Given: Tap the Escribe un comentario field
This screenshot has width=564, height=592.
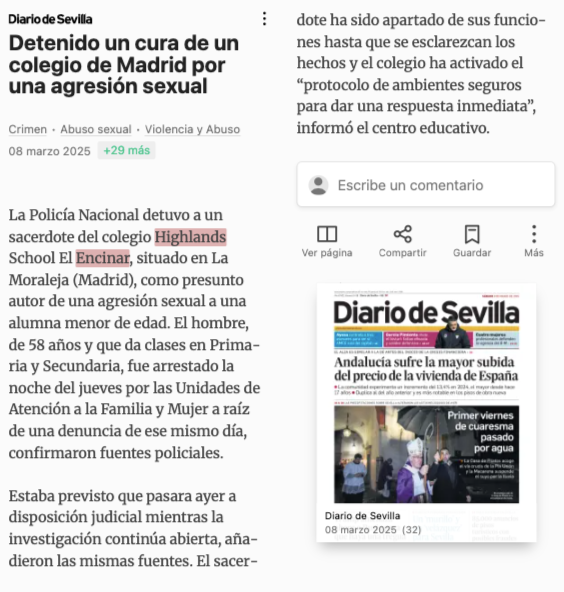Looking at the screenshot, I should pyautogui.click(x=426, y=185).
